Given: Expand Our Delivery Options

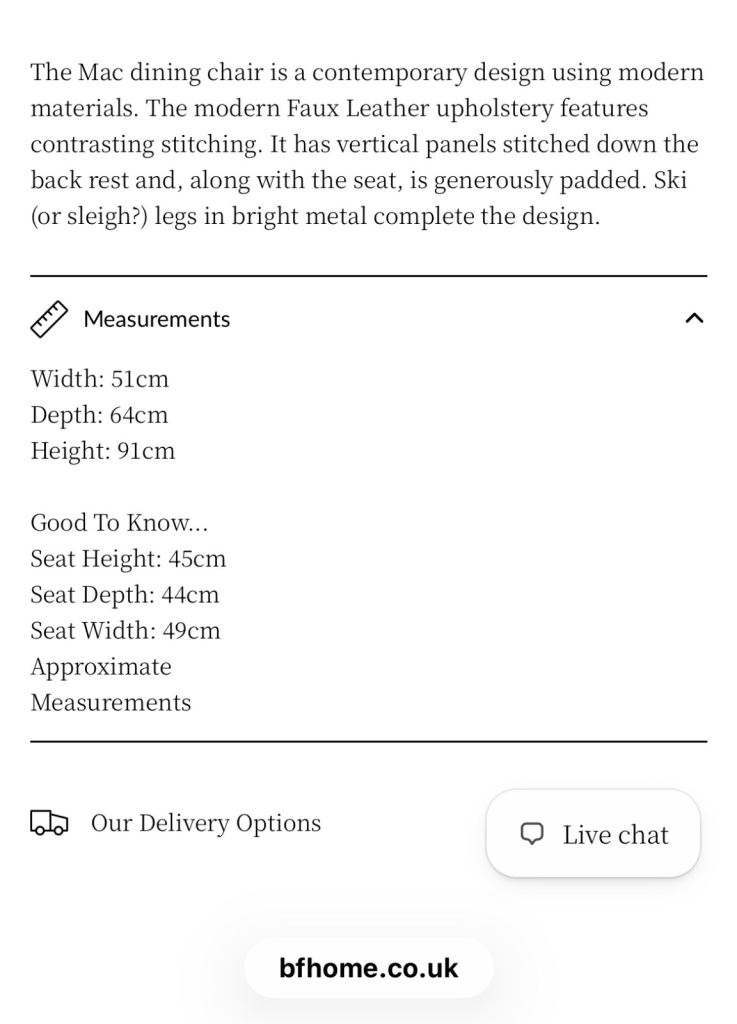Looking at the screenshot, I should (176, 823).
